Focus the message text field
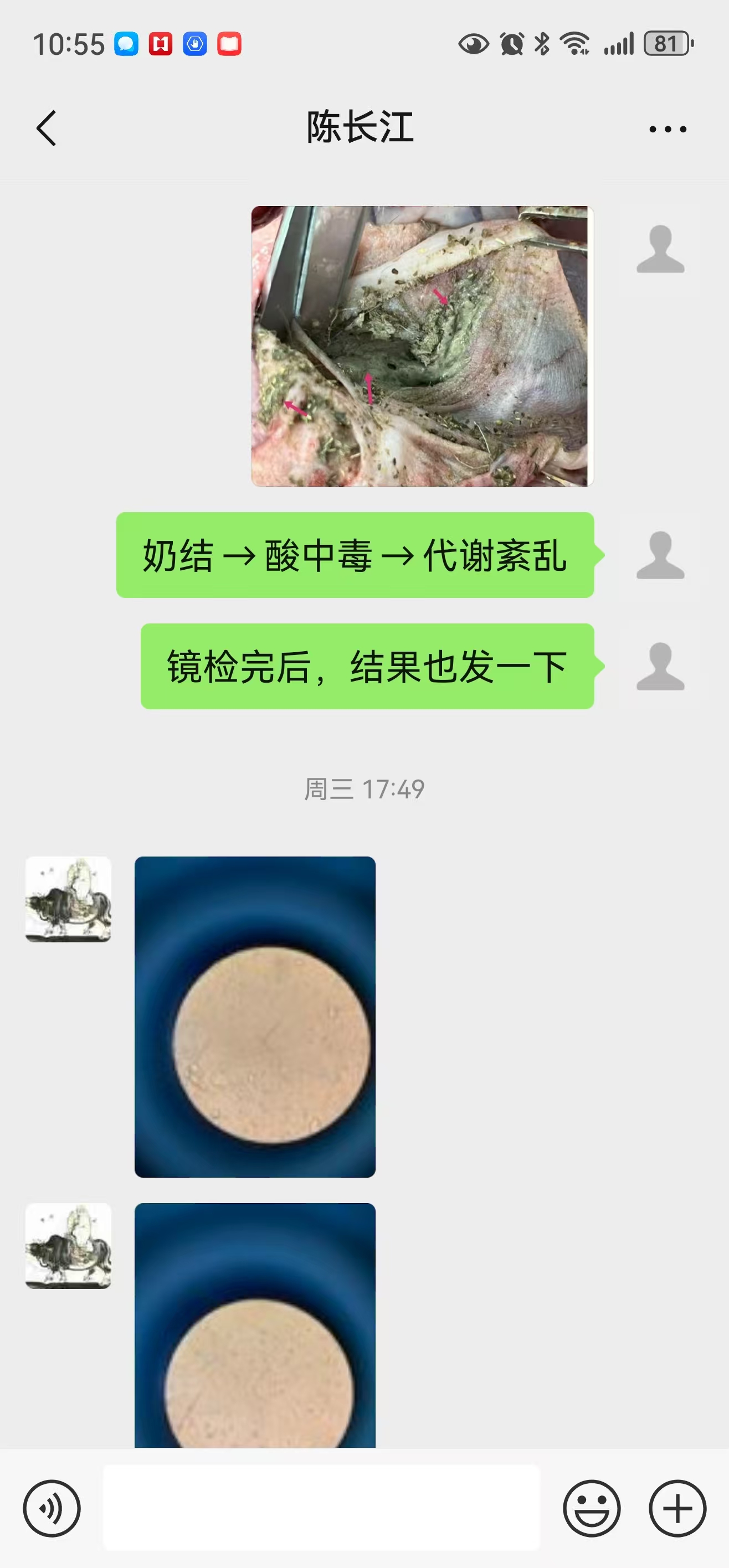The width and height of the screenshot is (729, 1568). [321, 1508]
